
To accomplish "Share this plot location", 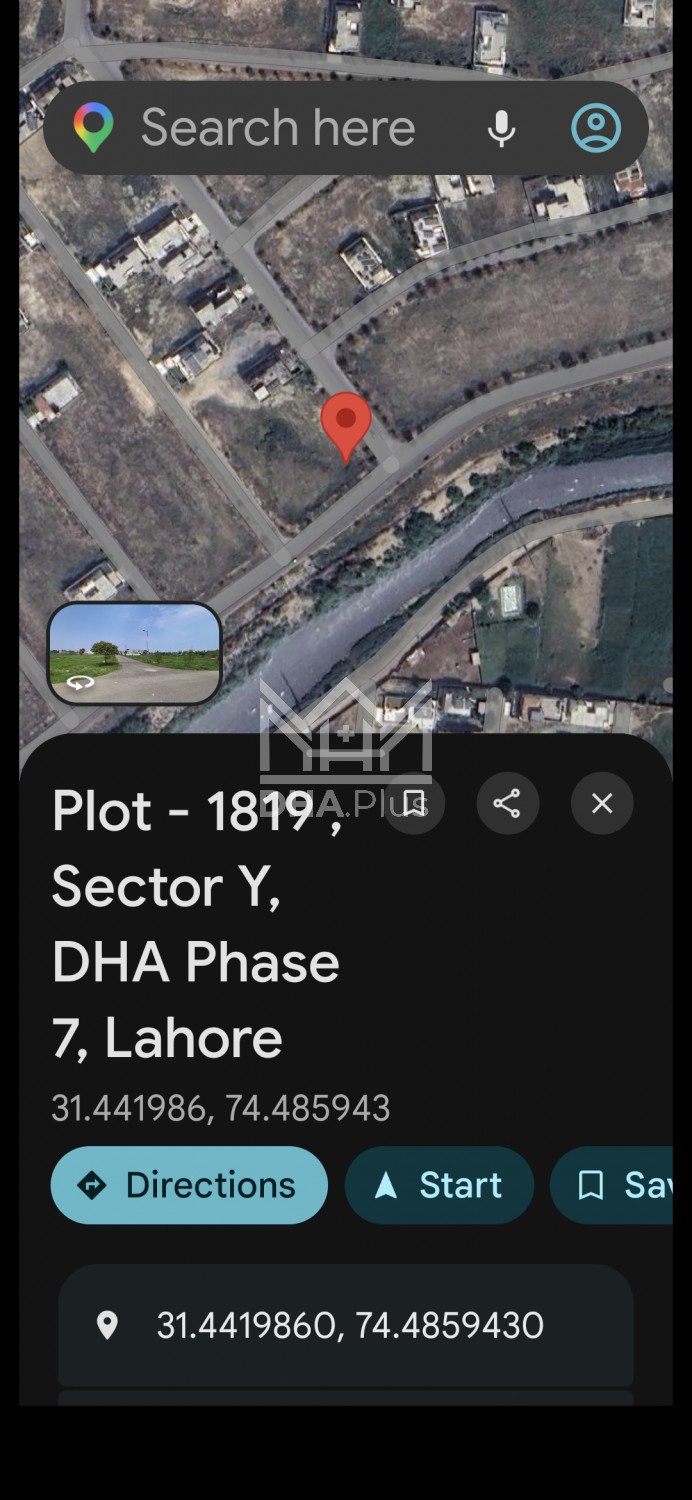I will pyautogui.click(x=507, y=803).
